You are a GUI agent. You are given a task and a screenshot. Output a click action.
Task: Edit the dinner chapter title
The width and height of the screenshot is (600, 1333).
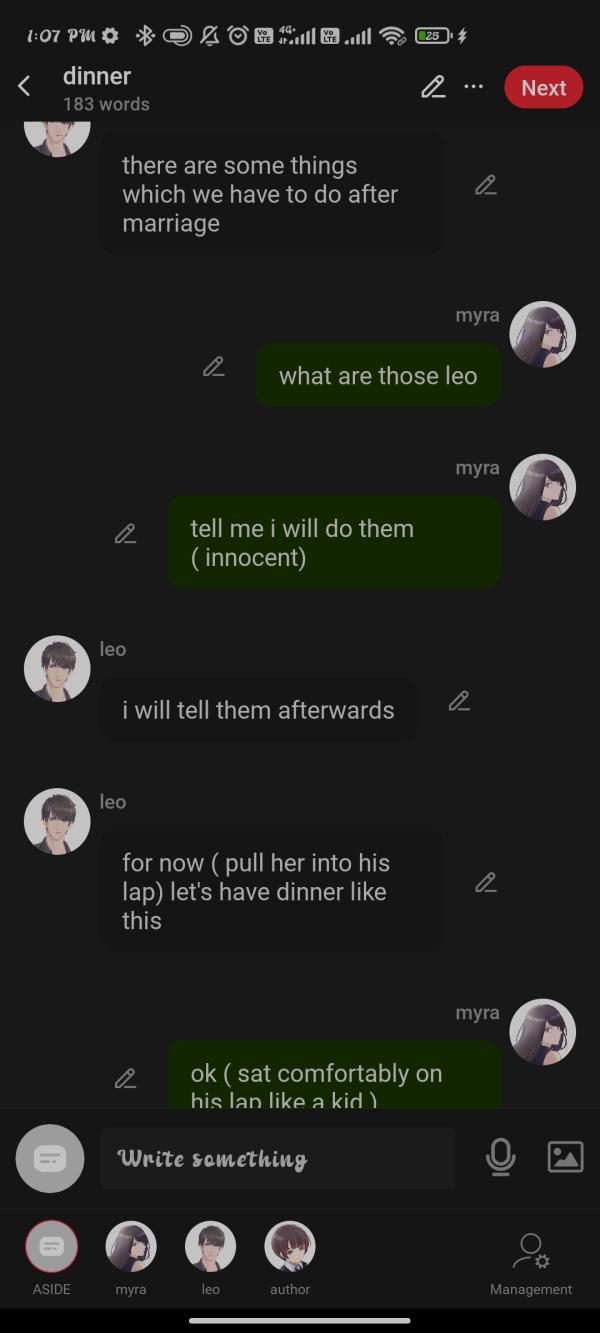(433, 87)
